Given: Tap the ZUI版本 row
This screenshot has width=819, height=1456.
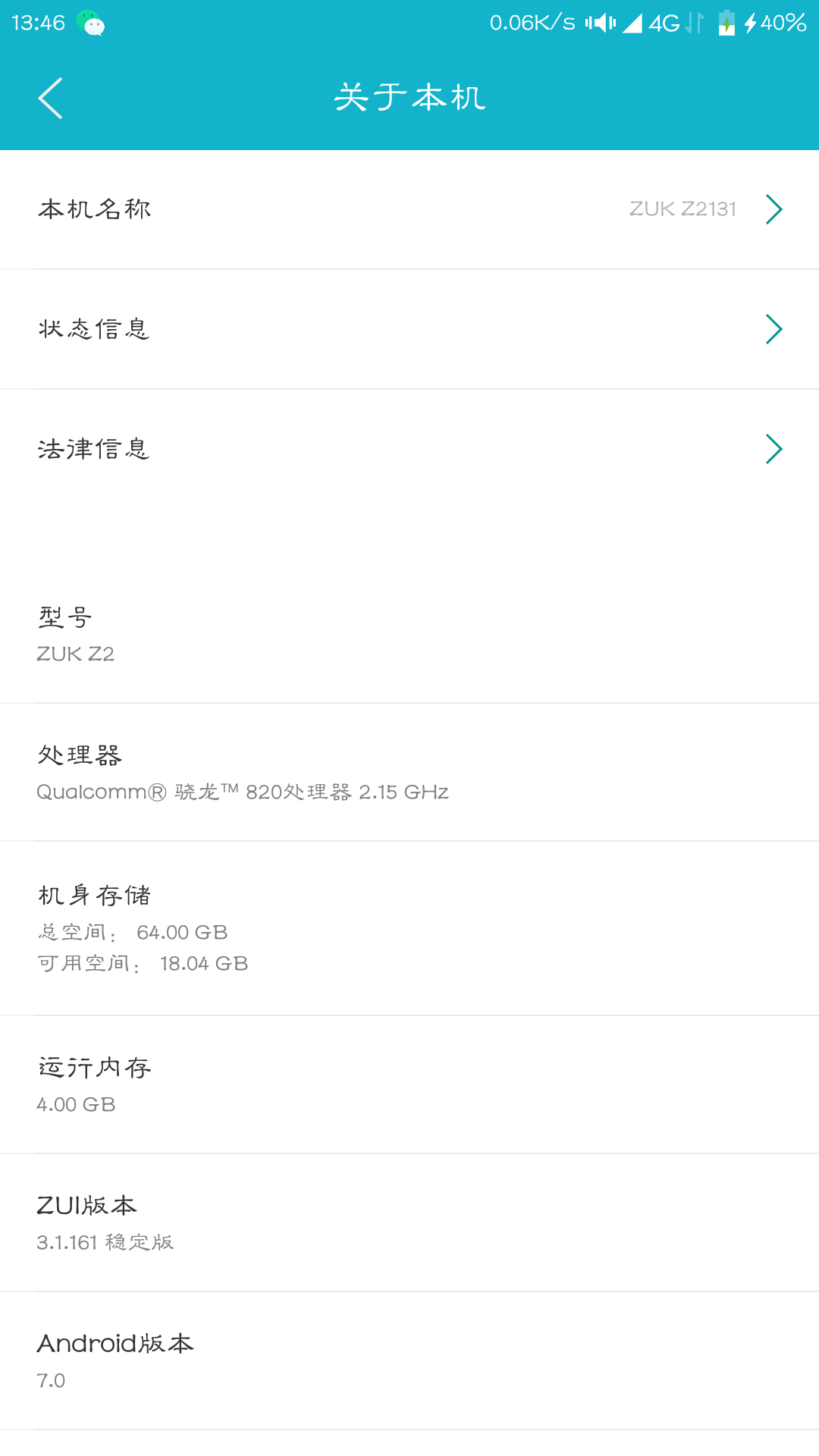Looking at the screenshot, I should click(409, 1222).
